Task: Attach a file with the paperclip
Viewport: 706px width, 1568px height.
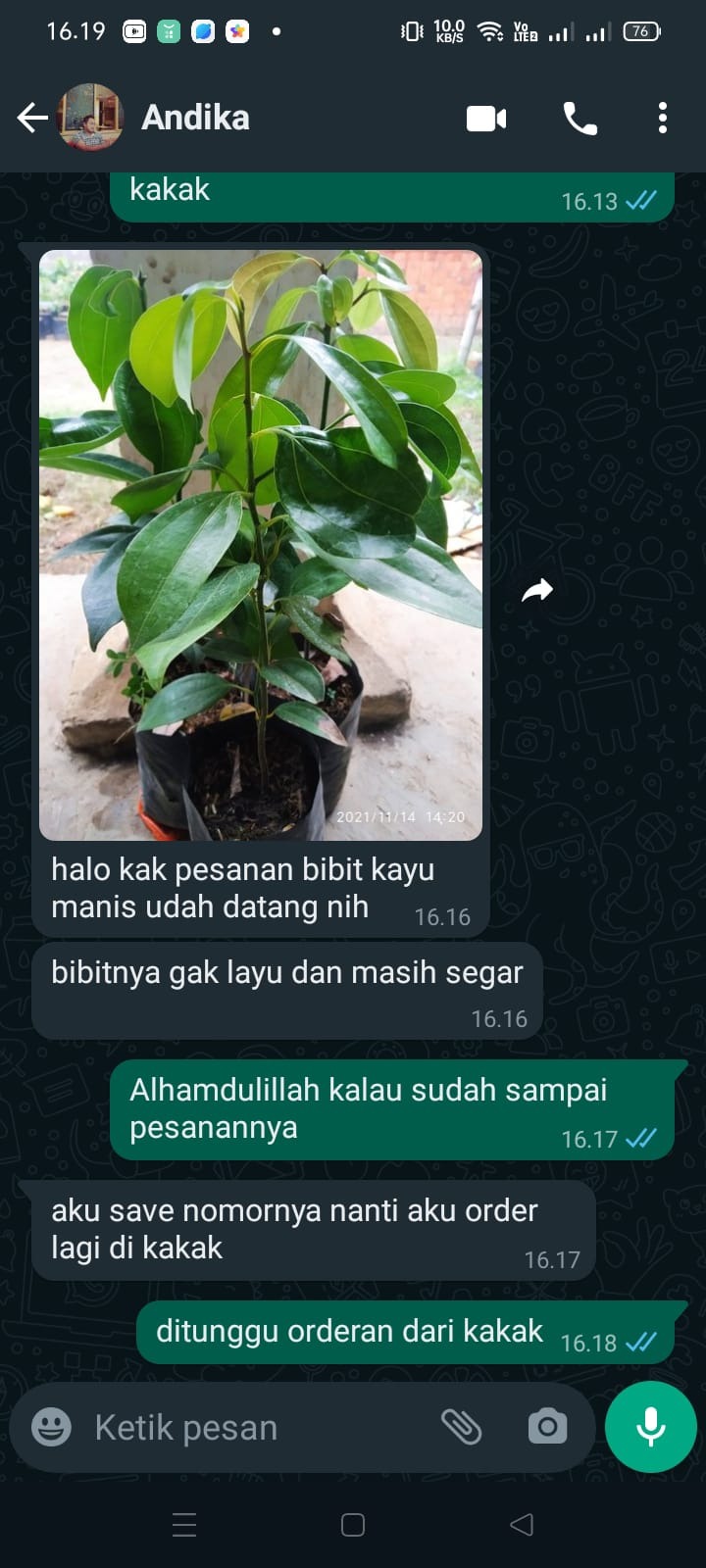Action: [461, 1427]
